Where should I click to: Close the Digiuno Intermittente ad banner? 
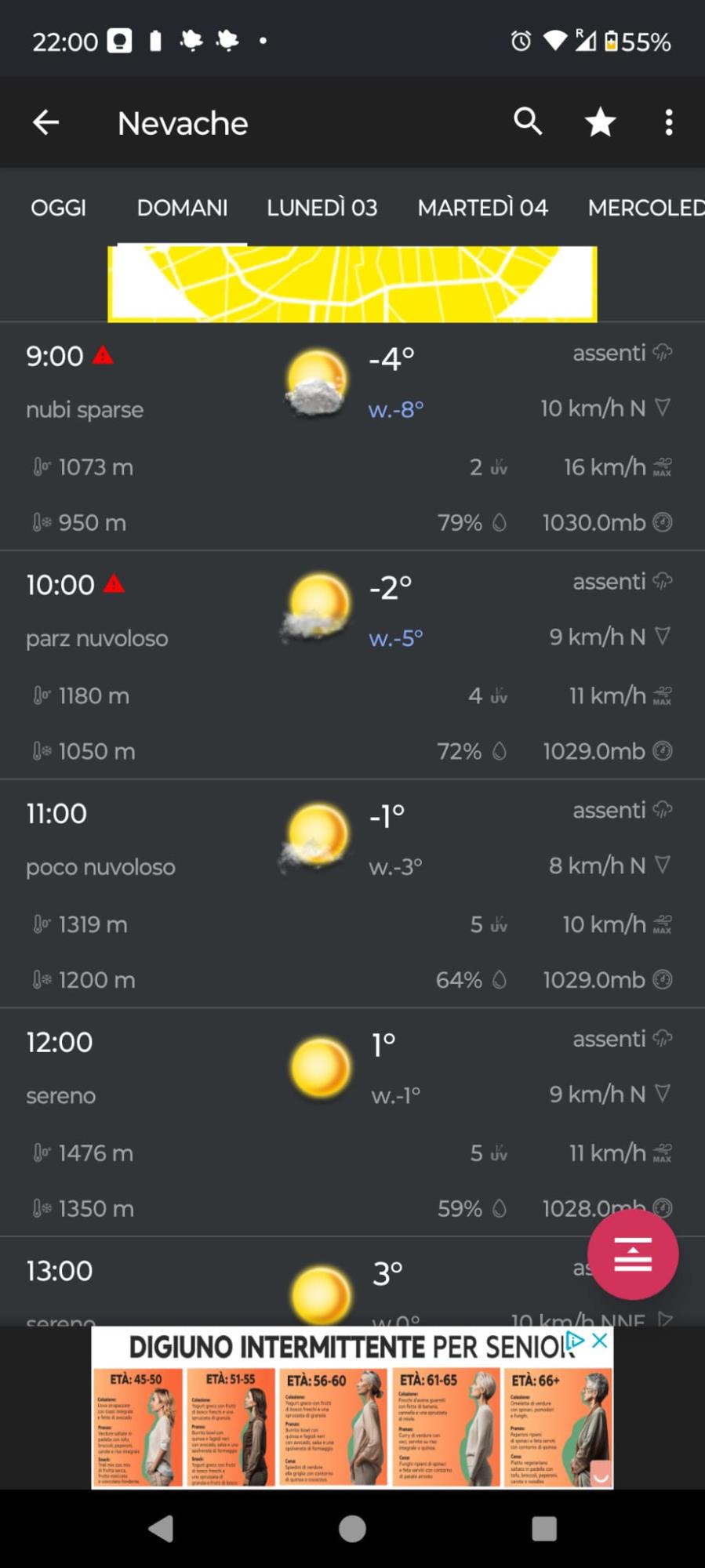(600, 1341)
